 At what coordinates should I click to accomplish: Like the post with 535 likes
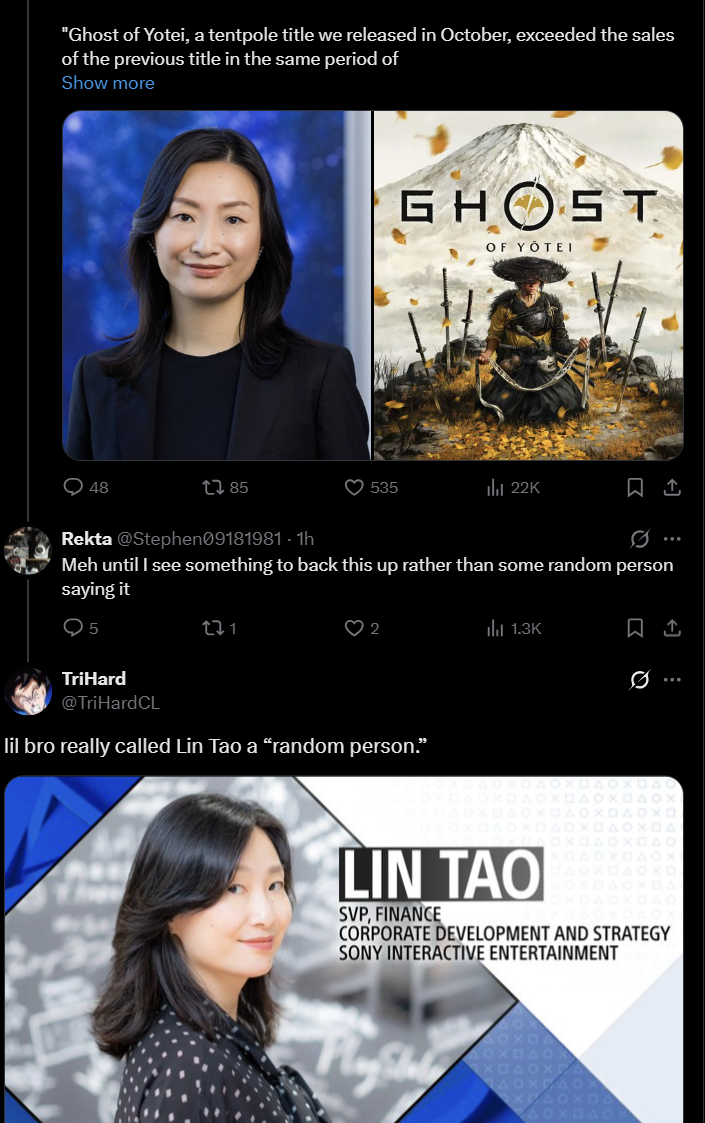pos(354,487)
